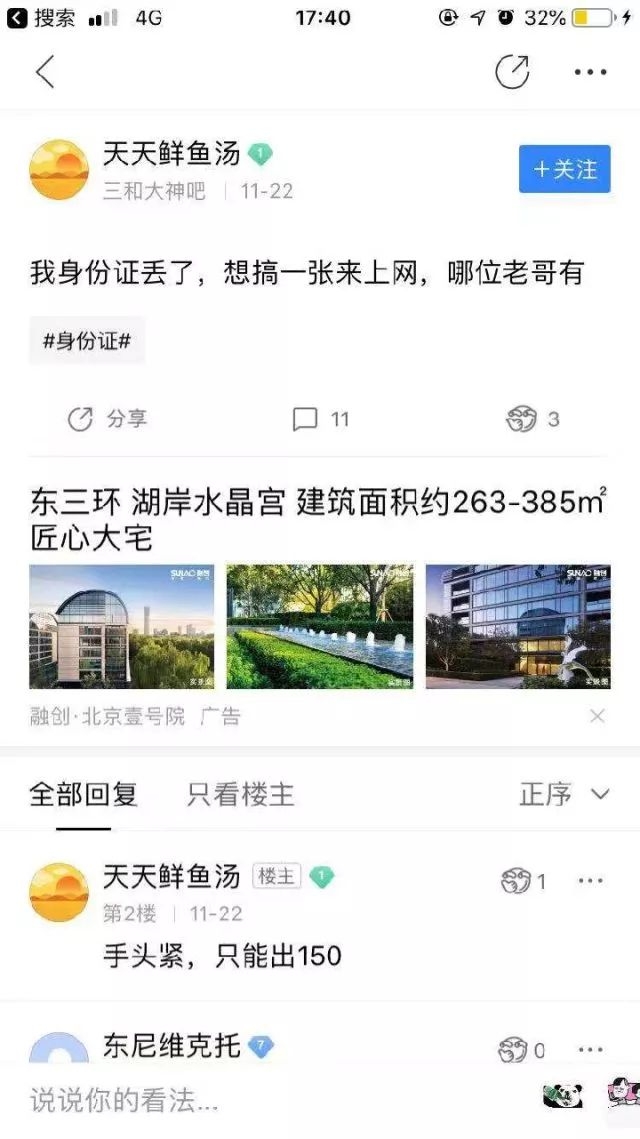View 天天鲜鱼汤's profile from the post header avatar
The width and height of the screenshot is (640, 1139).
click(59, 170)
